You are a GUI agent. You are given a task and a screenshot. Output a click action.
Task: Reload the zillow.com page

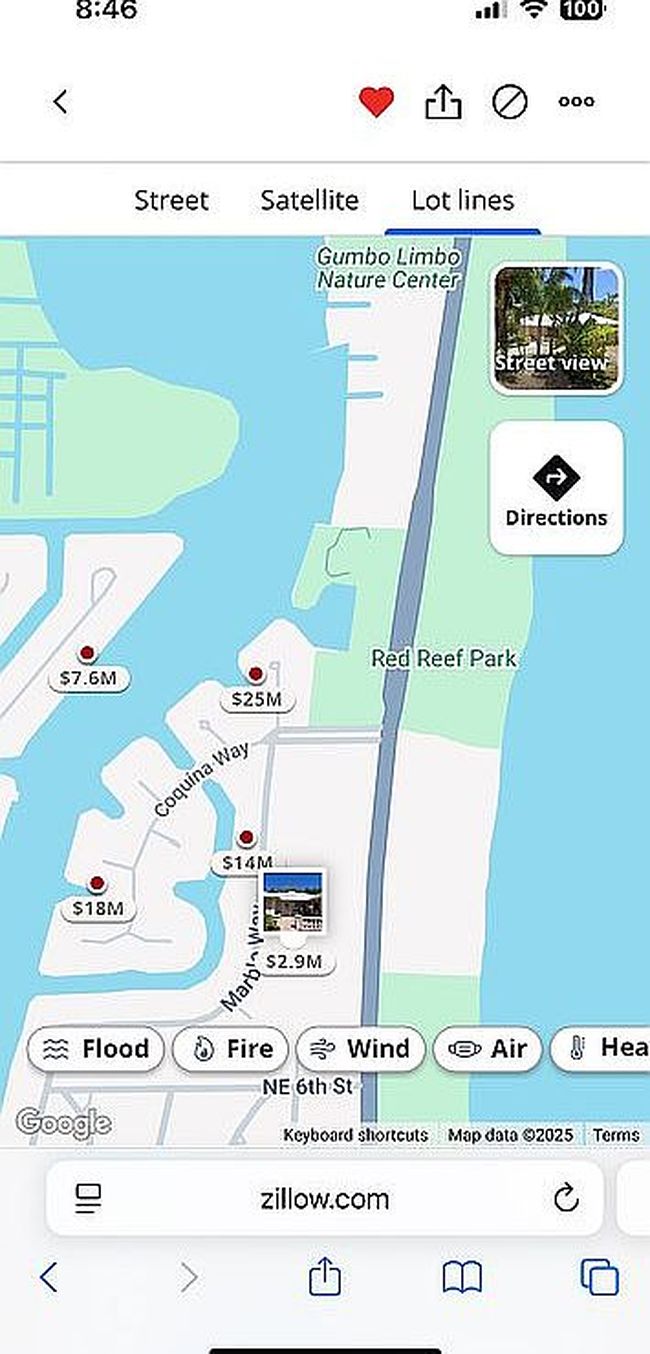tap(566, 1197)
